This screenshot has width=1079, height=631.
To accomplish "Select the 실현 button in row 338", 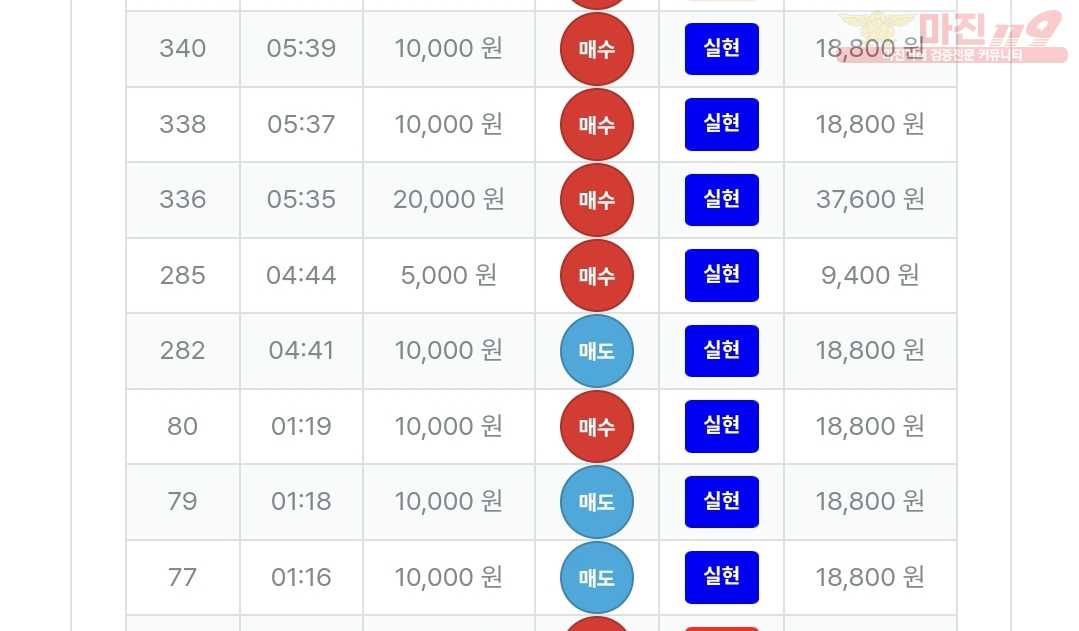I will (x=721, y=124).
